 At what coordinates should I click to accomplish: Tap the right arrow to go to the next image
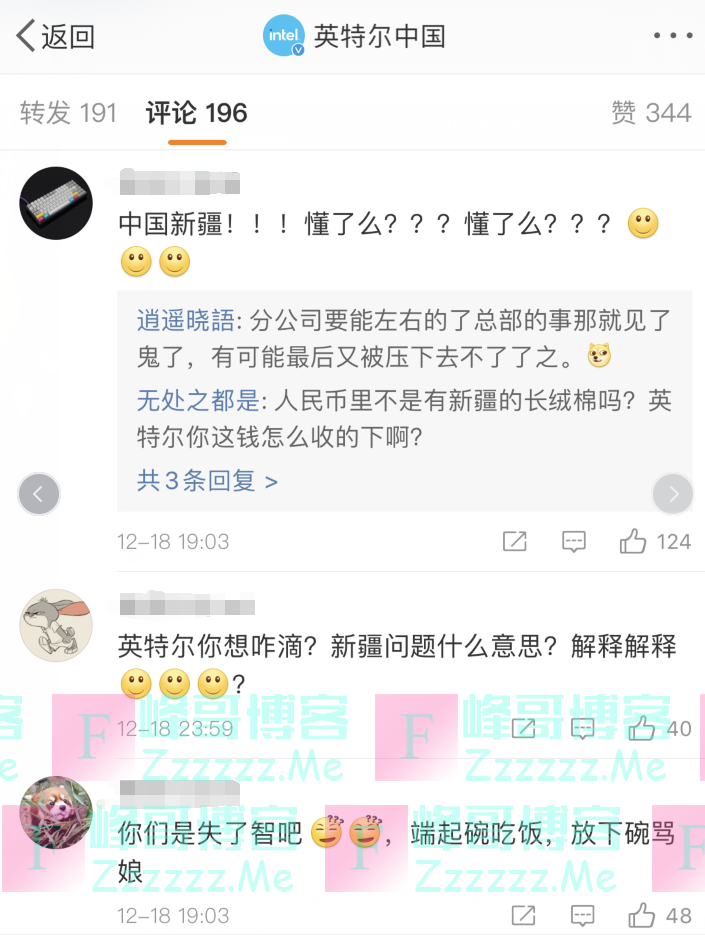(x=673, y=493)
